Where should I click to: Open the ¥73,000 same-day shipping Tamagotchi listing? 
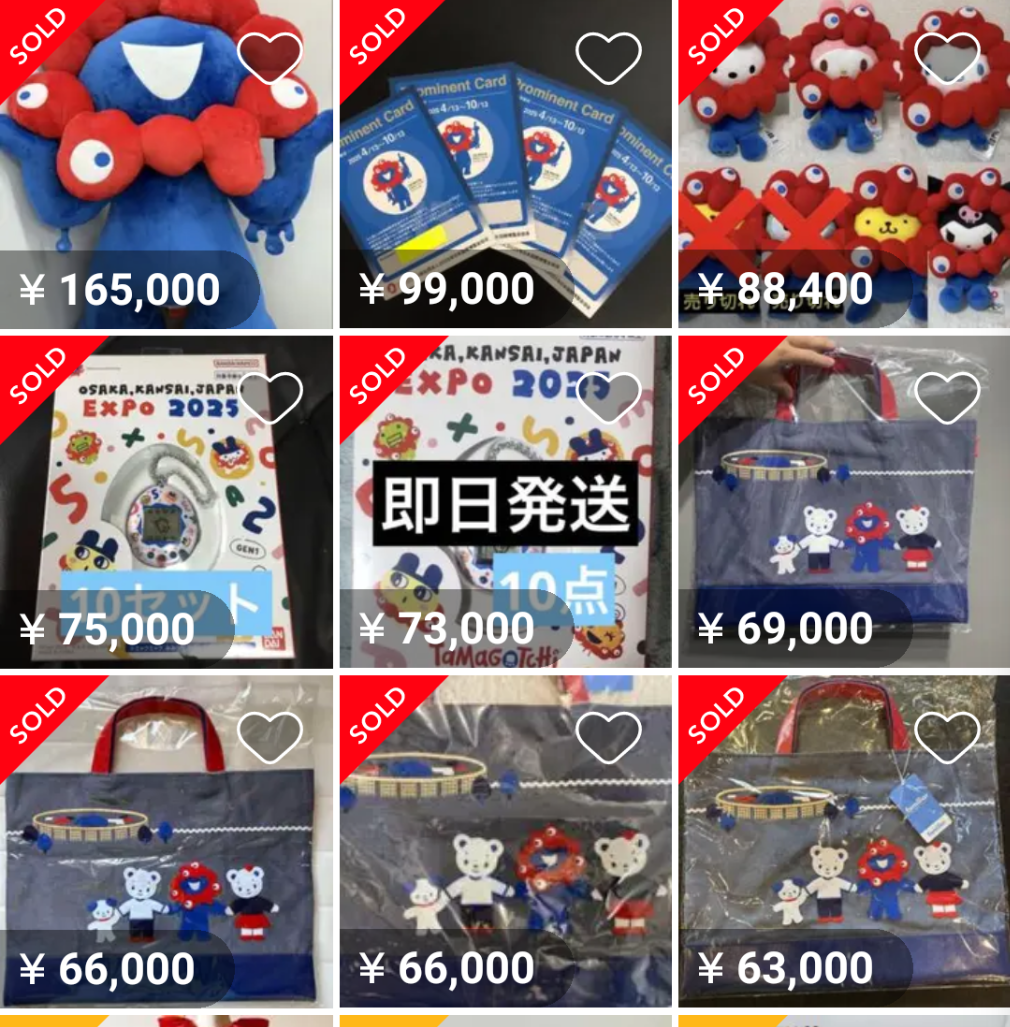[505, 500]
